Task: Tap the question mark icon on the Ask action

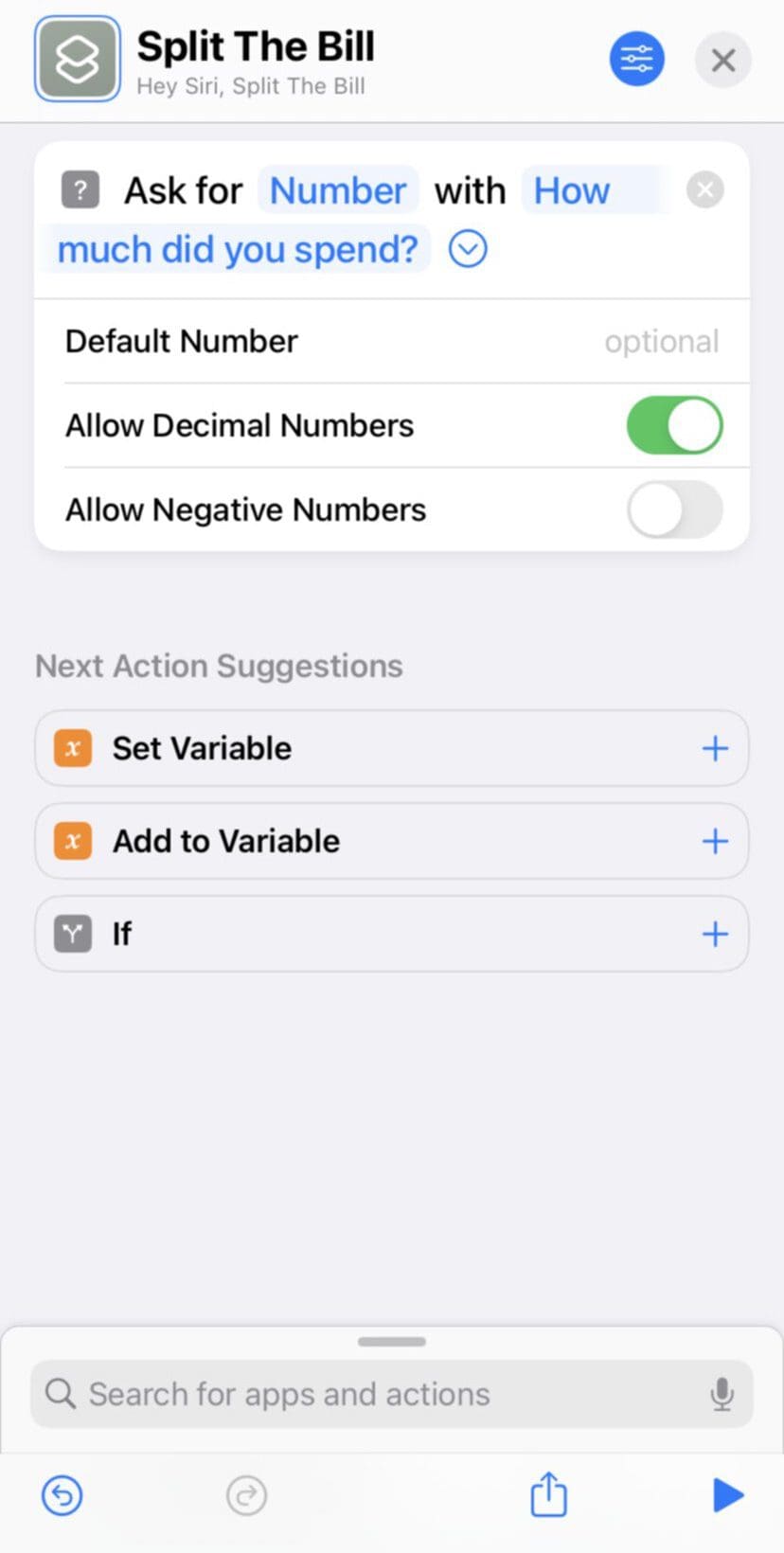Action: (80, 189)
